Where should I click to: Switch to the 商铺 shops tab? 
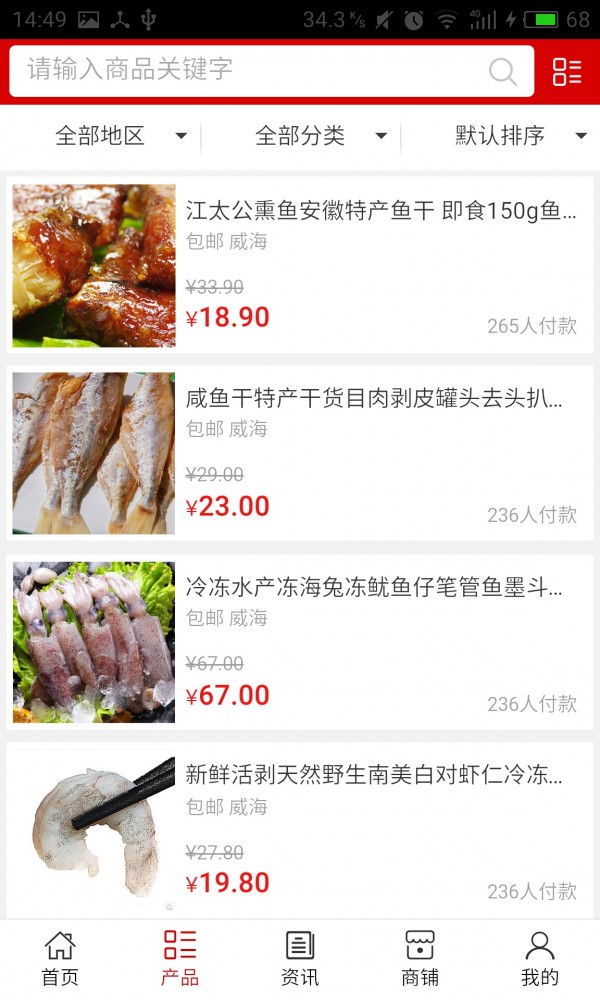click(420, 958)
